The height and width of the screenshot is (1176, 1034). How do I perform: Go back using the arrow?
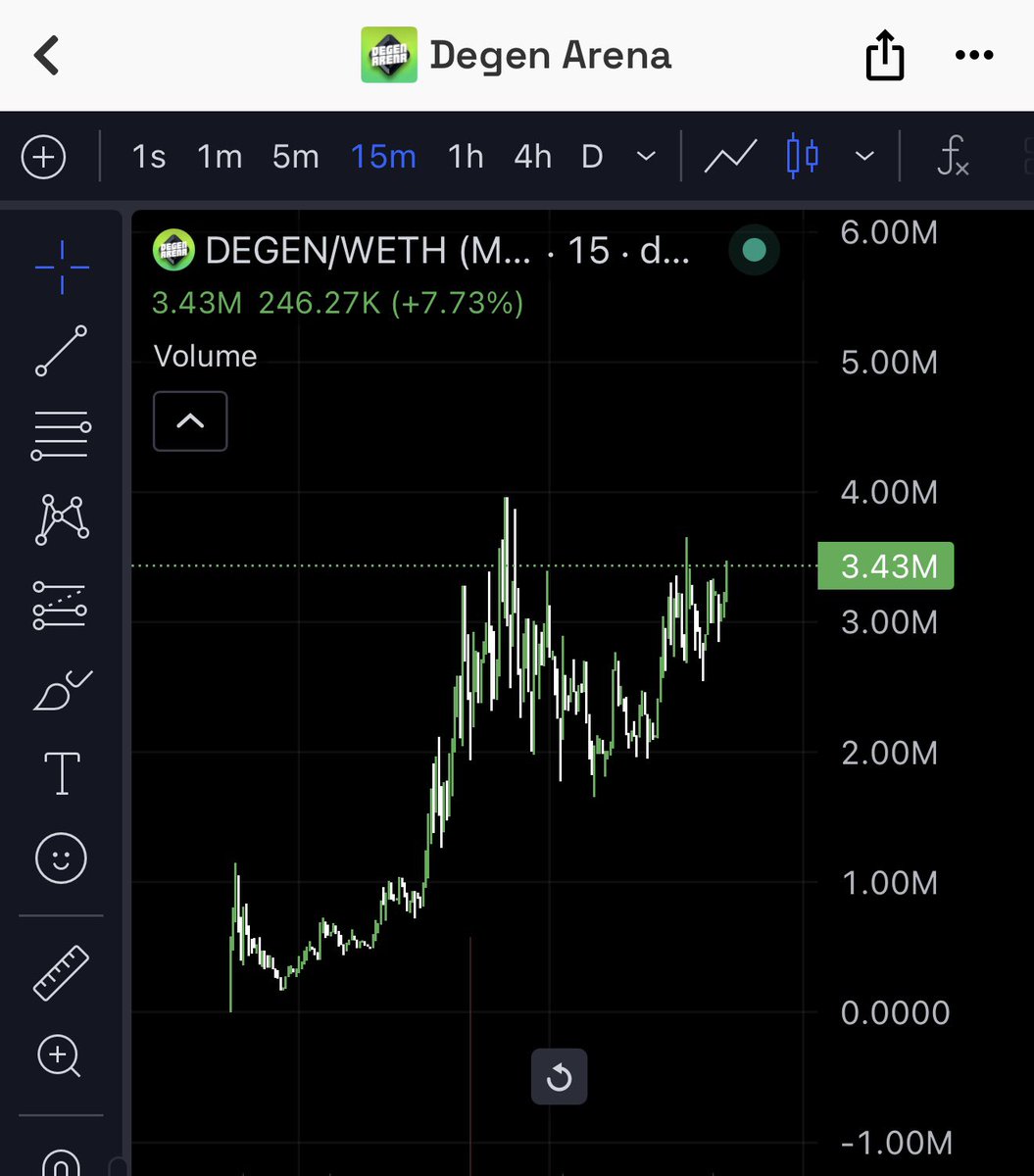point(46,56)
